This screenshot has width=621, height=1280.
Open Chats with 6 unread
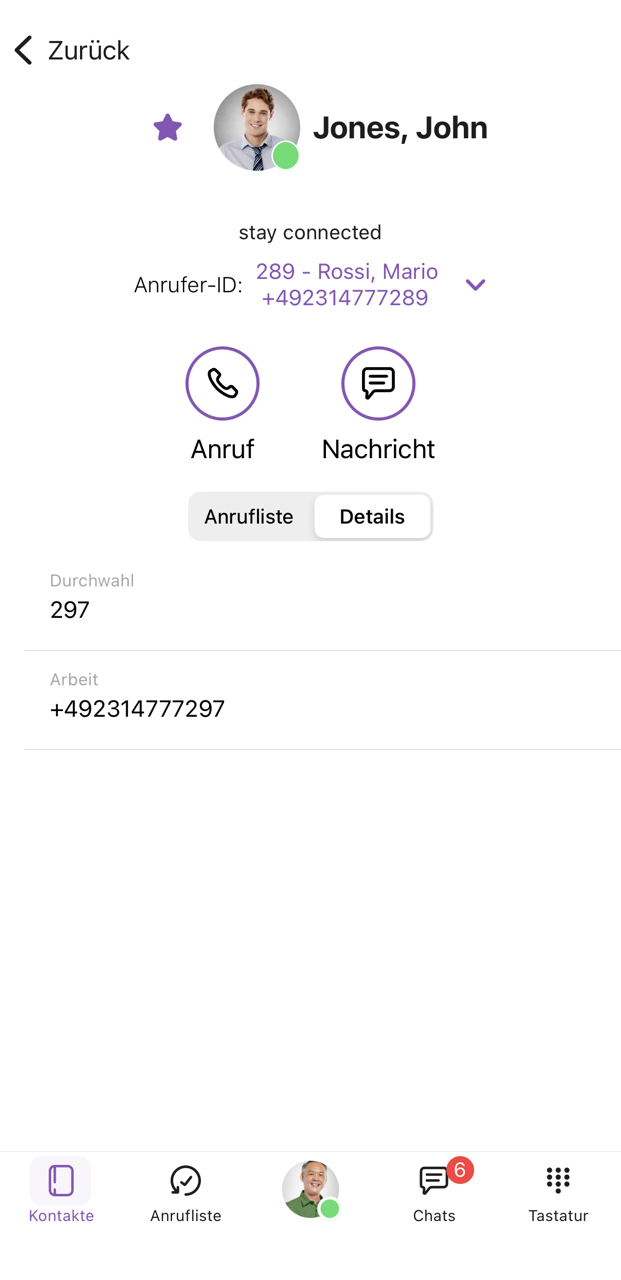[x=435, y=1194]
